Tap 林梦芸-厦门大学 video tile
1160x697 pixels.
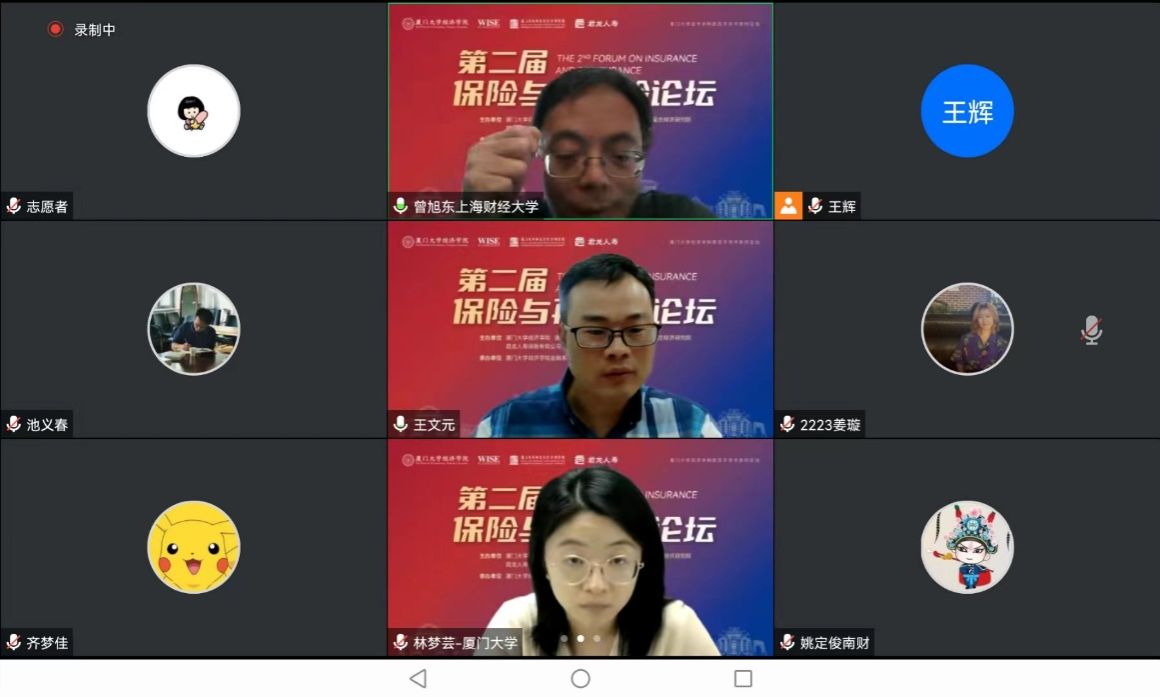(x=580, y=547)
